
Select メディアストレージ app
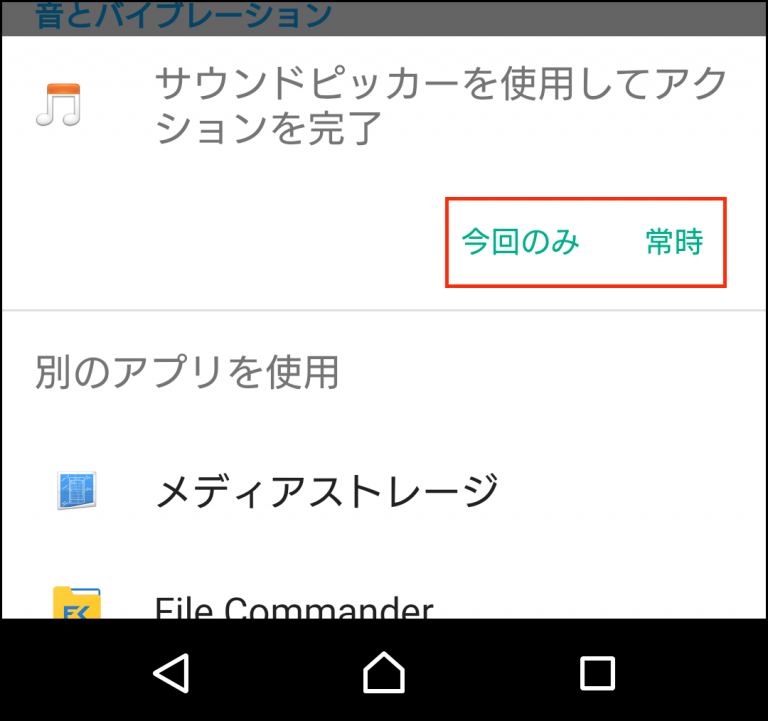[x=326, y=491]
